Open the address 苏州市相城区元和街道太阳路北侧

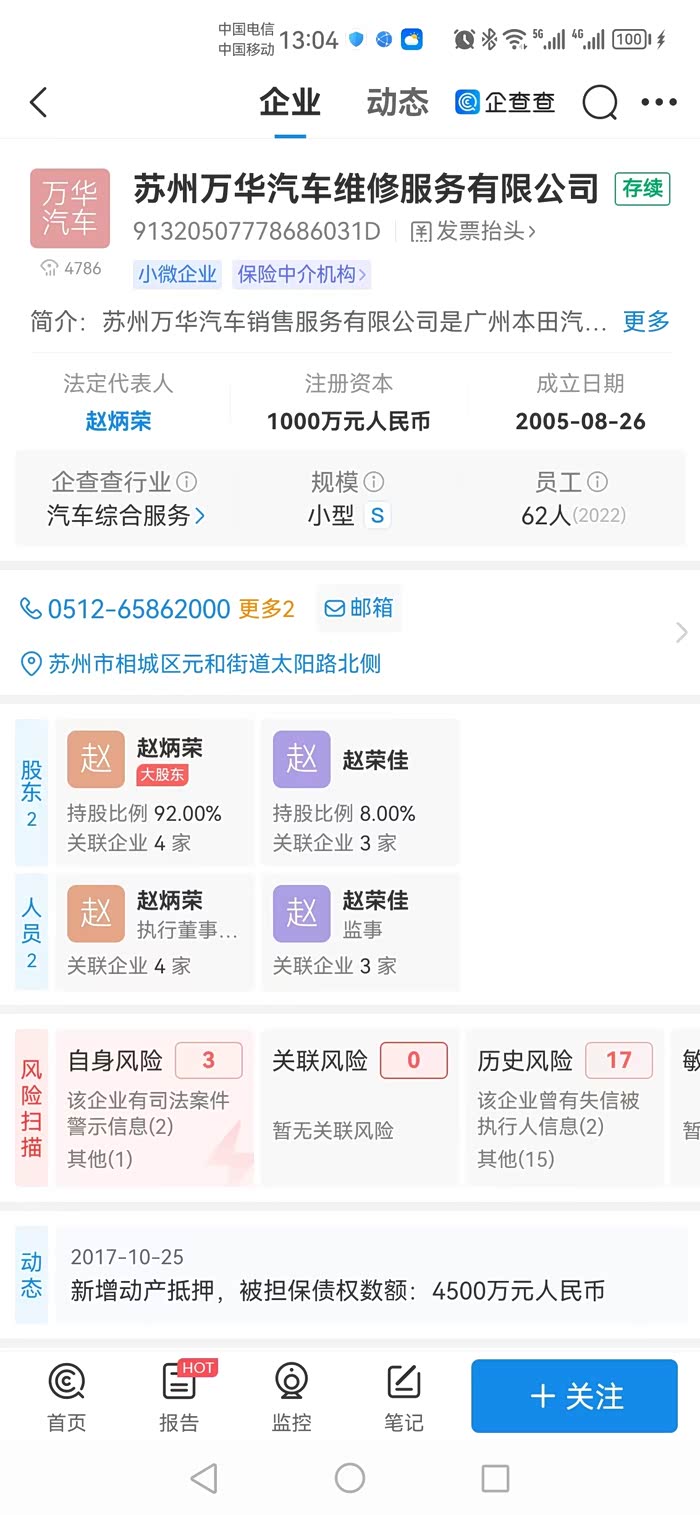201,664
